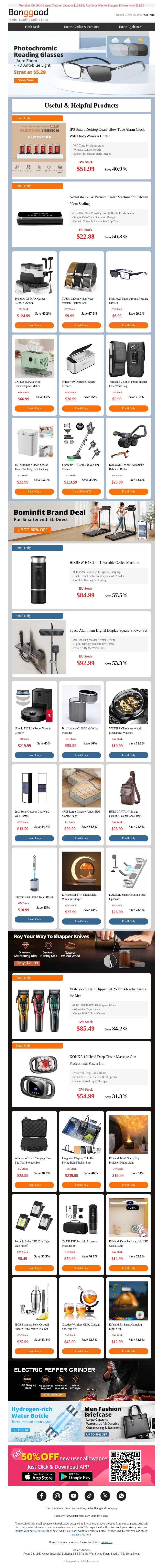This screenshot has width=163, height=1568.
Task: Switch to Home Appliances category
Action: tap(130, 27)
